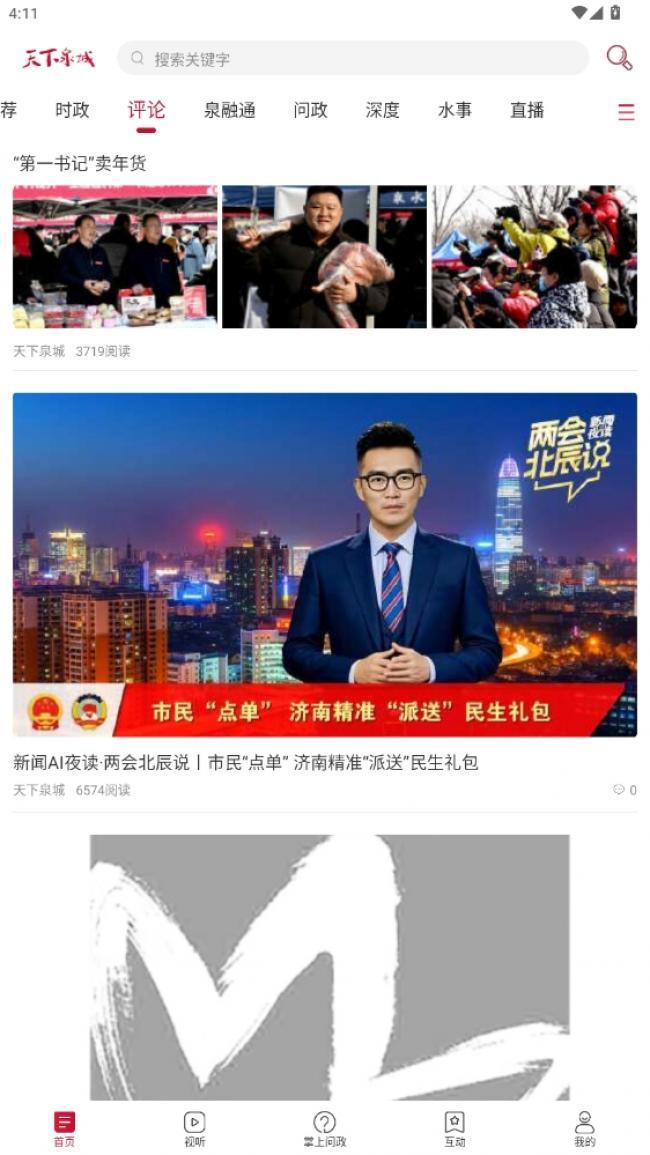
Task: Switch to the 问政 tab
Action: pos(310,110)
